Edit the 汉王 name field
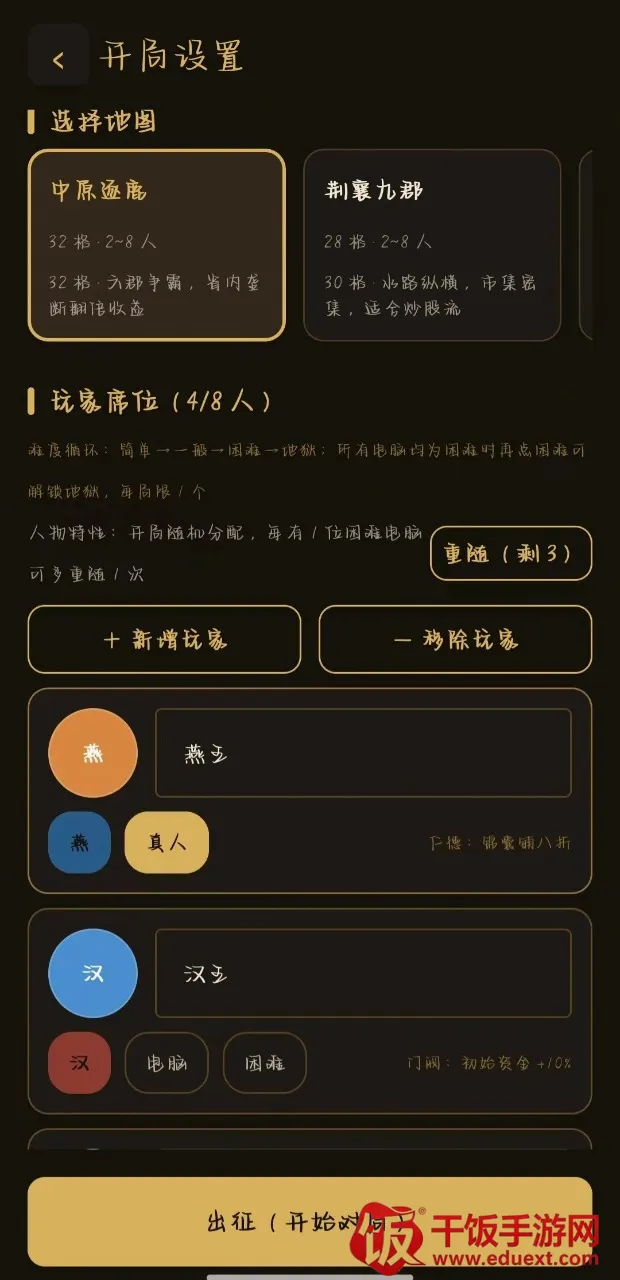The height and width of the screenshot is (1280, 620). coord(363,974)
